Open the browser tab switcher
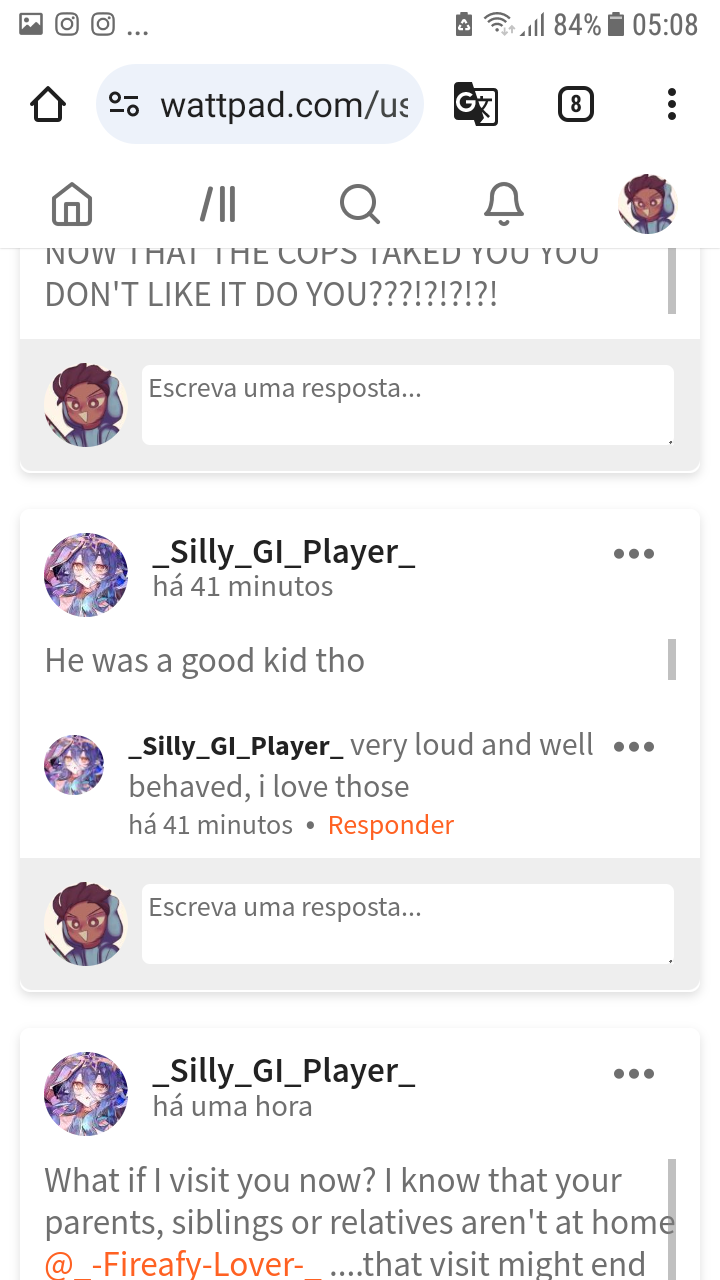 click(575, 104)
